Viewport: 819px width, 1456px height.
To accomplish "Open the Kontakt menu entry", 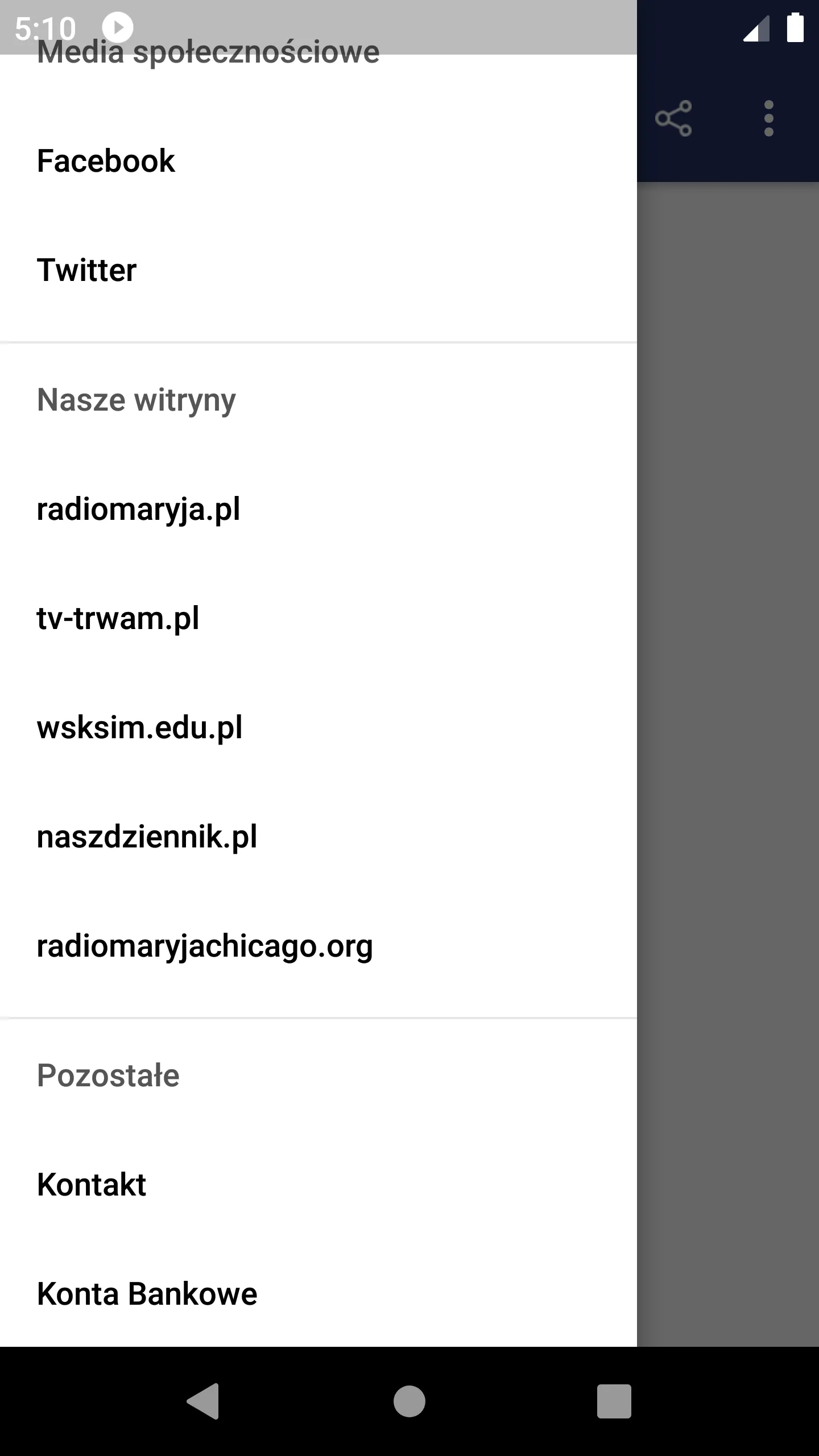I will [91, 1184].
